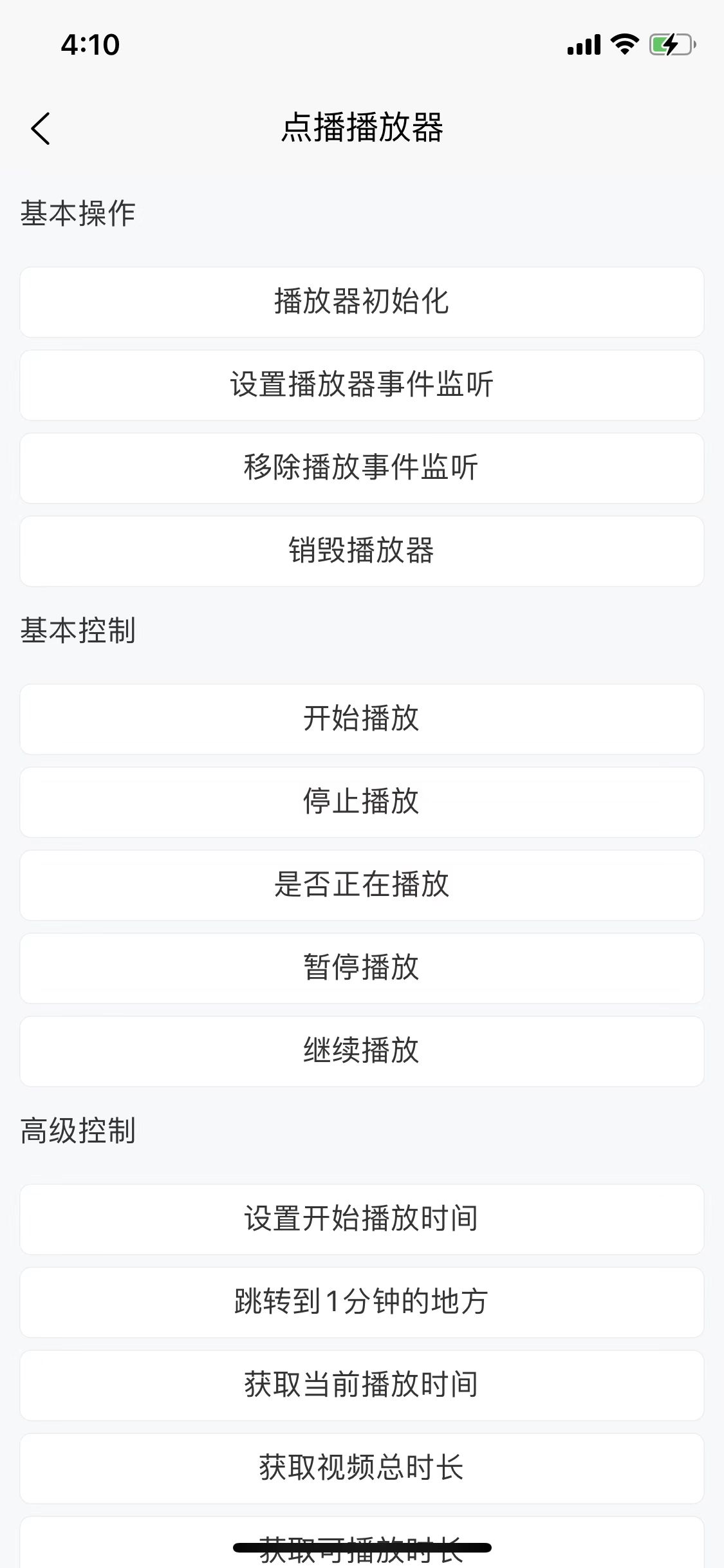Jump using 跳转到1分钟的地方
Screen dimensions: 724x1568
pyautogui.click(x=362, y=1302)
